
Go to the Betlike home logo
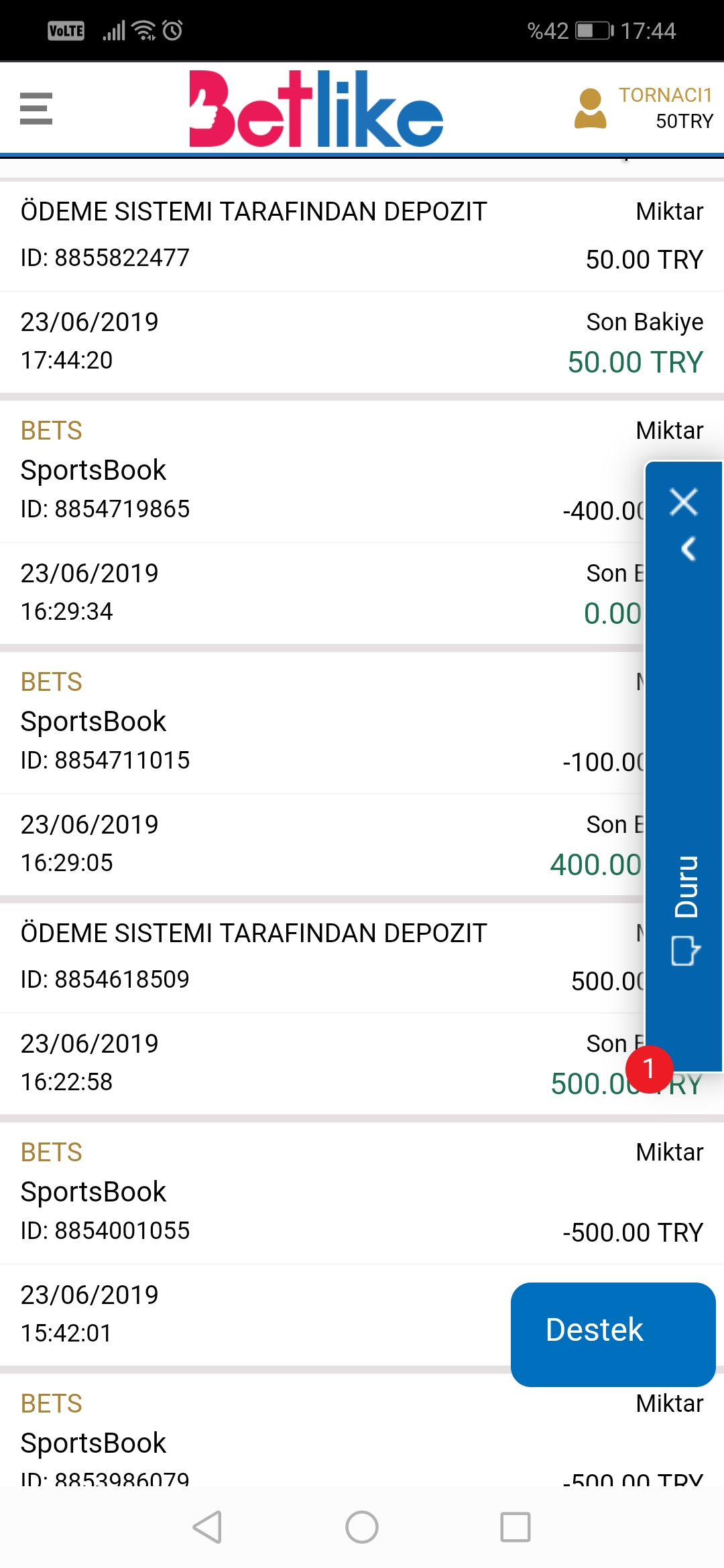[316, 109]
